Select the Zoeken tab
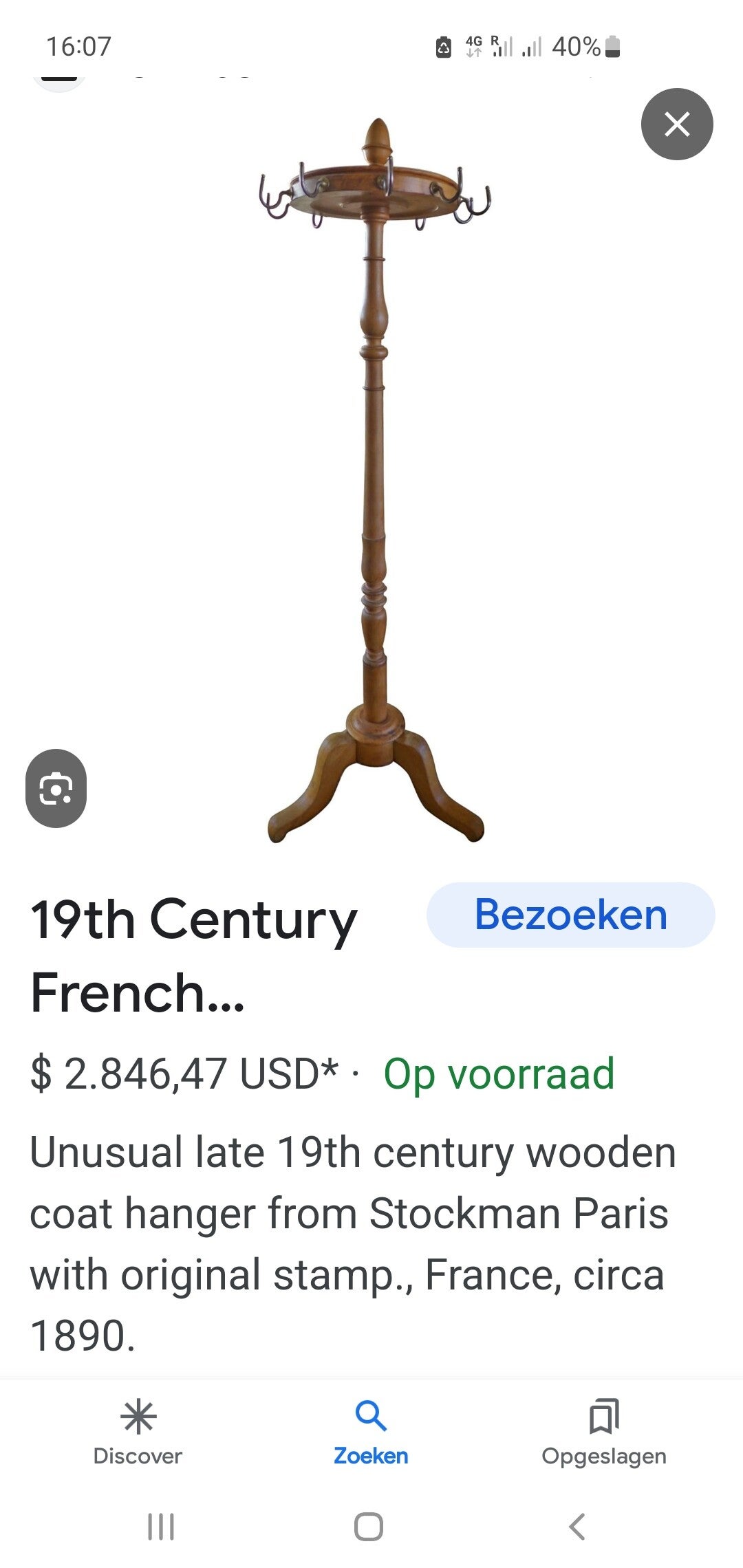Image resolution: width=743 pixels, height=1568 pixels. [x=371, y=1433]
